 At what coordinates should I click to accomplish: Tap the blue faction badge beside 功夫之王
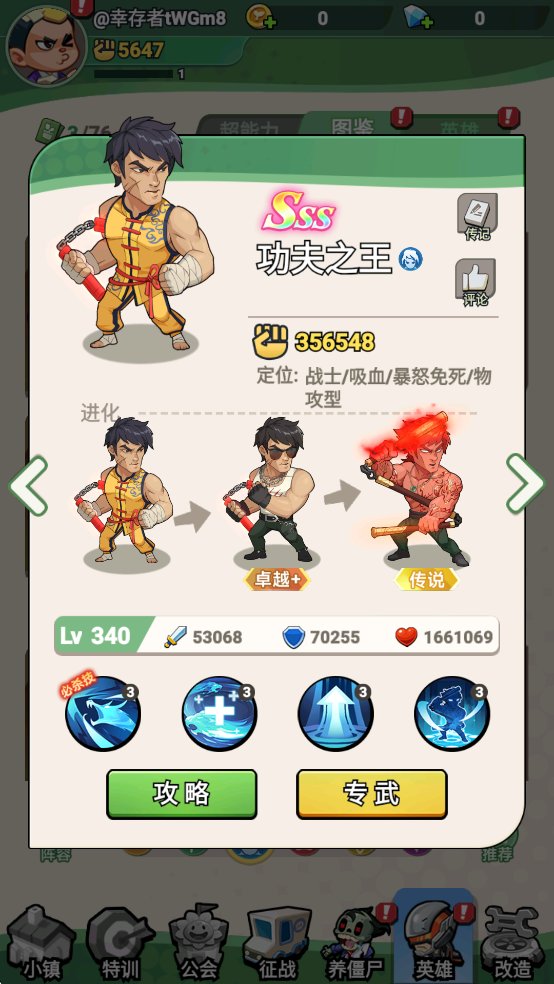pyautogui.click(x=411, y=259)
